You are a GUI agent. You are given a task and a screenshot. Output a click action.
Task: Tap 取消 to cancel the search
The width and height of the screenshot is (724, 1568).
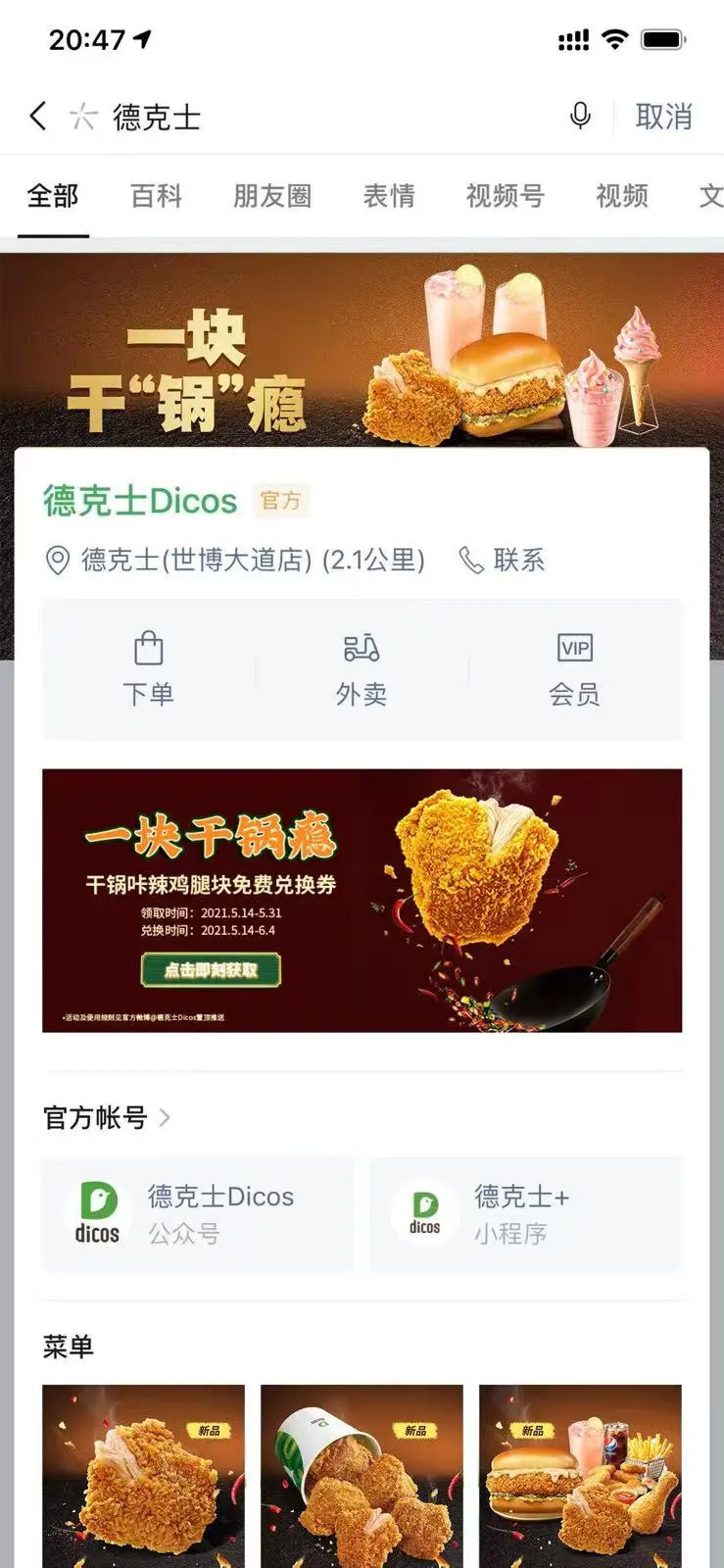(665, 117)
